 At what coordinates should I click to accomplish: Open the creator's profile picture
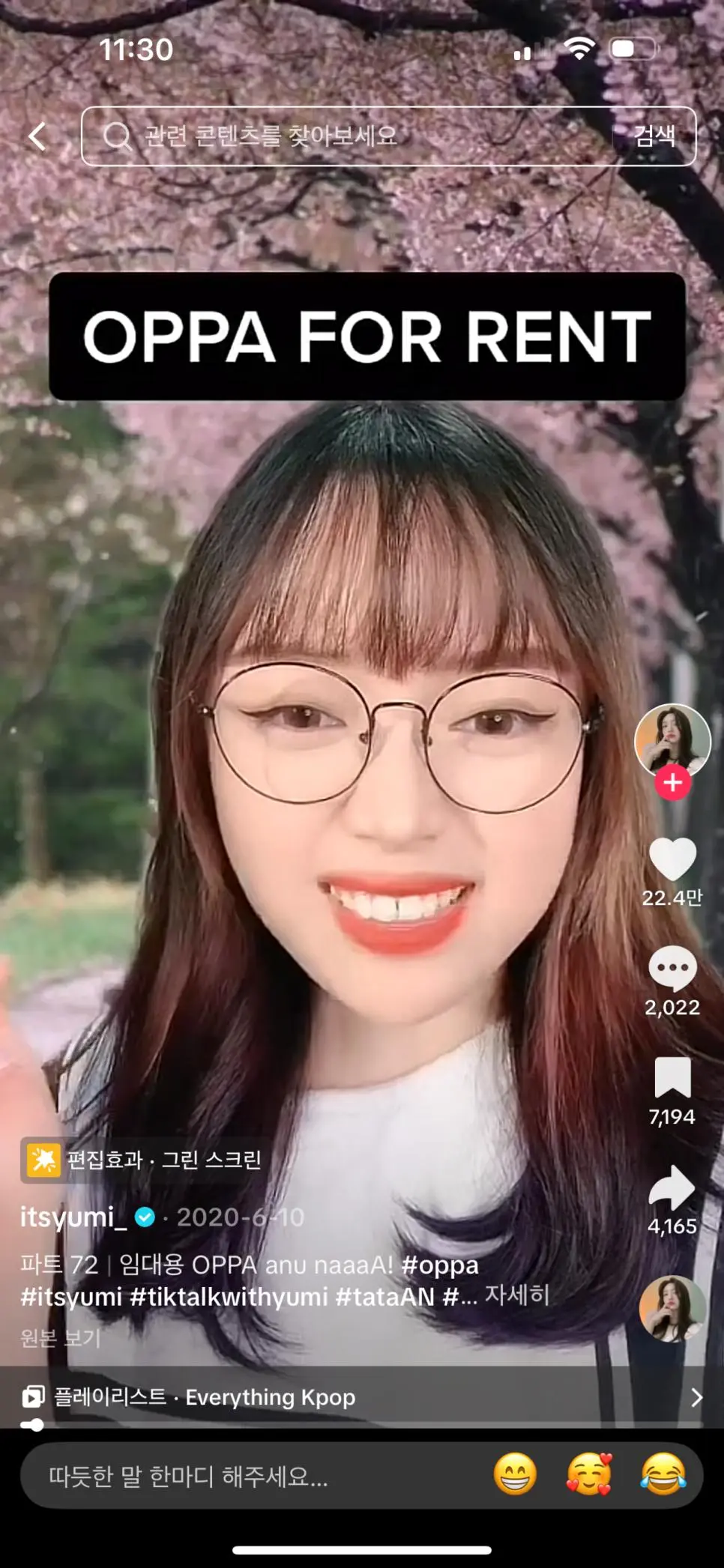tap(672, 739)
